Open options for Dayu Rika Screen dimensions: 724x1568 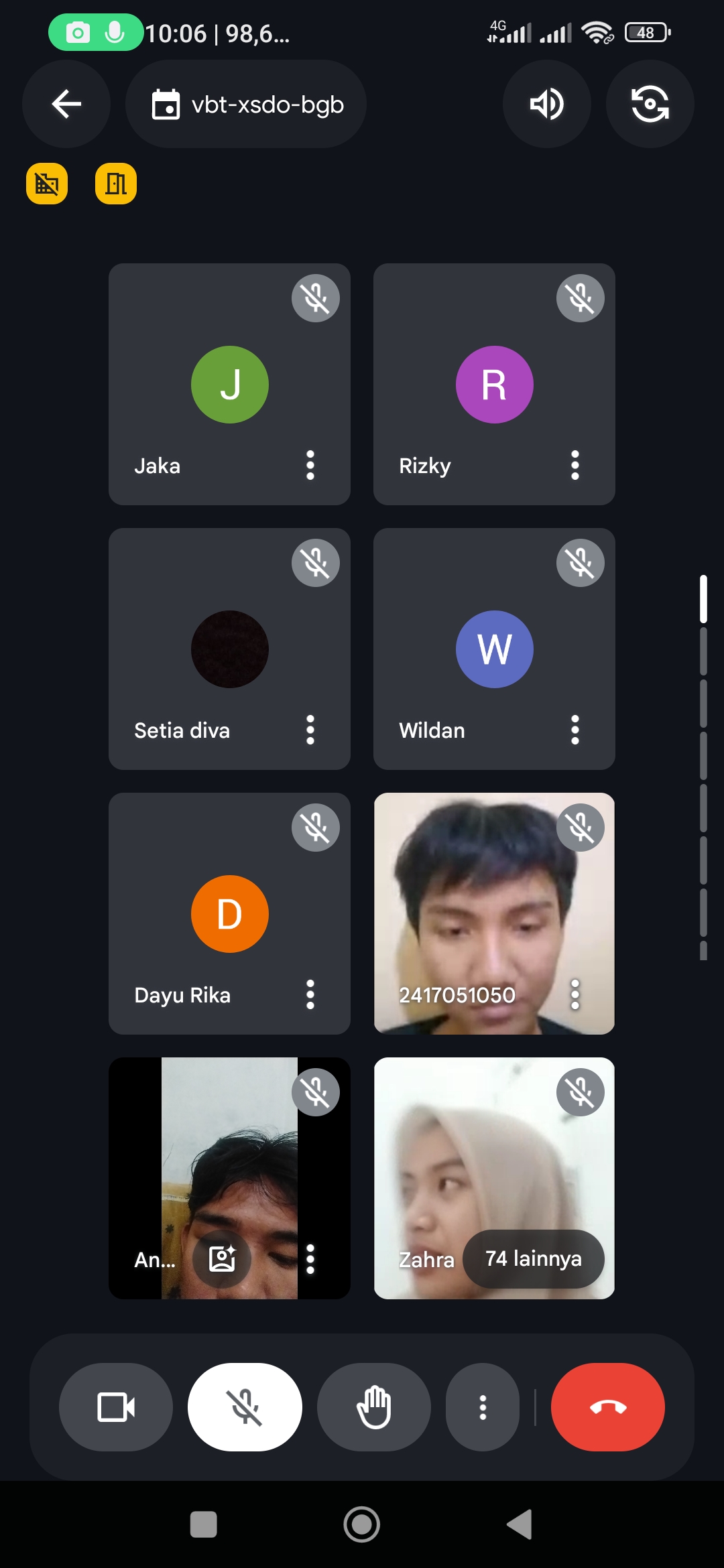click(310, 994)
